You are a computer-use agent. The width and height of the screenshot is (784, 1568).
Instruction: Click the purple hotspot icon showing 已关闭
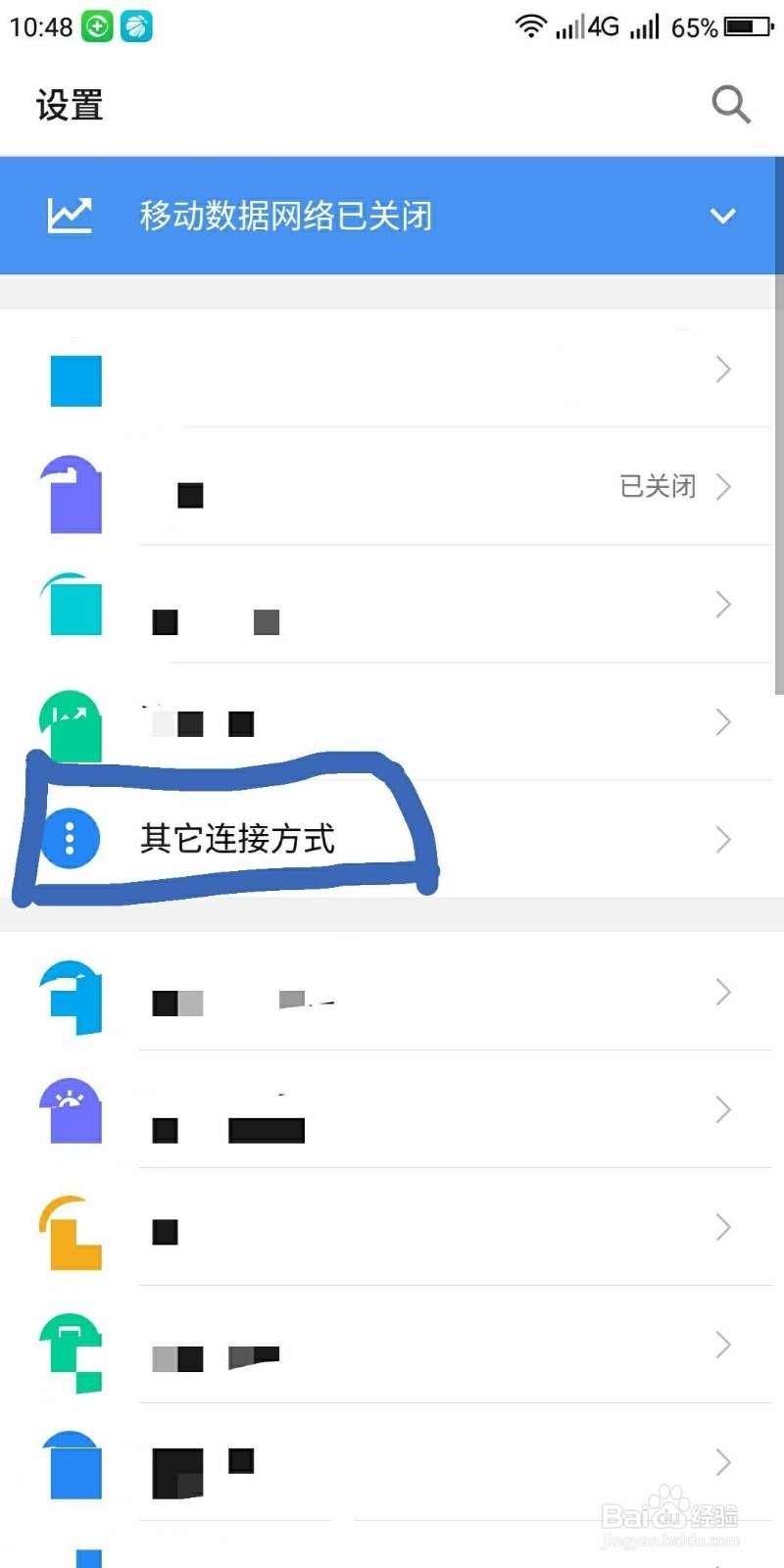click(x=73, y=495)
